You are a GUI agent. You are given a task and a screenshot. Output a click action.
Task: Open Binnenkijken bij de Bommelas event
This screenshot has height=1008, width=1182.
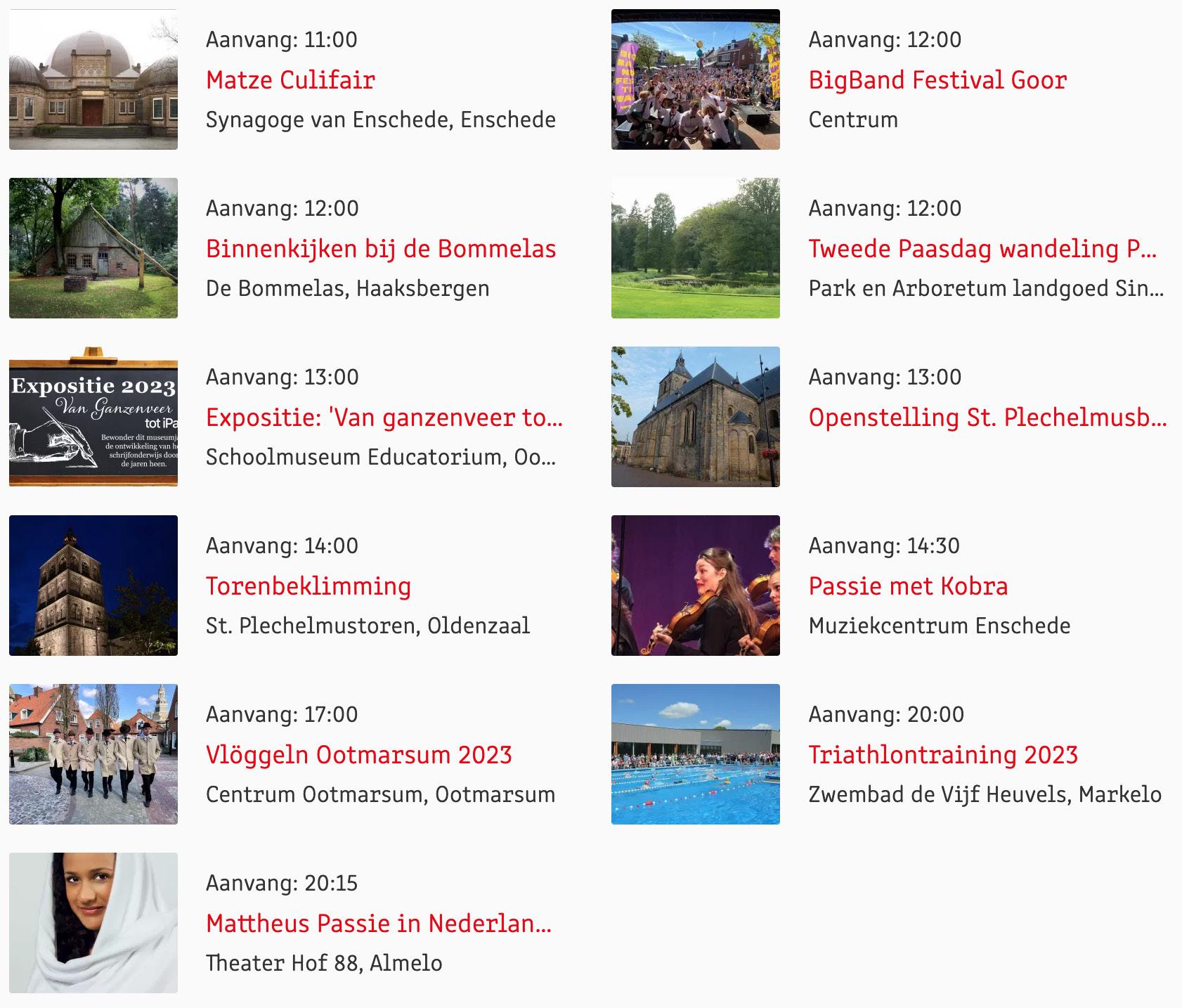click(380, 249)
